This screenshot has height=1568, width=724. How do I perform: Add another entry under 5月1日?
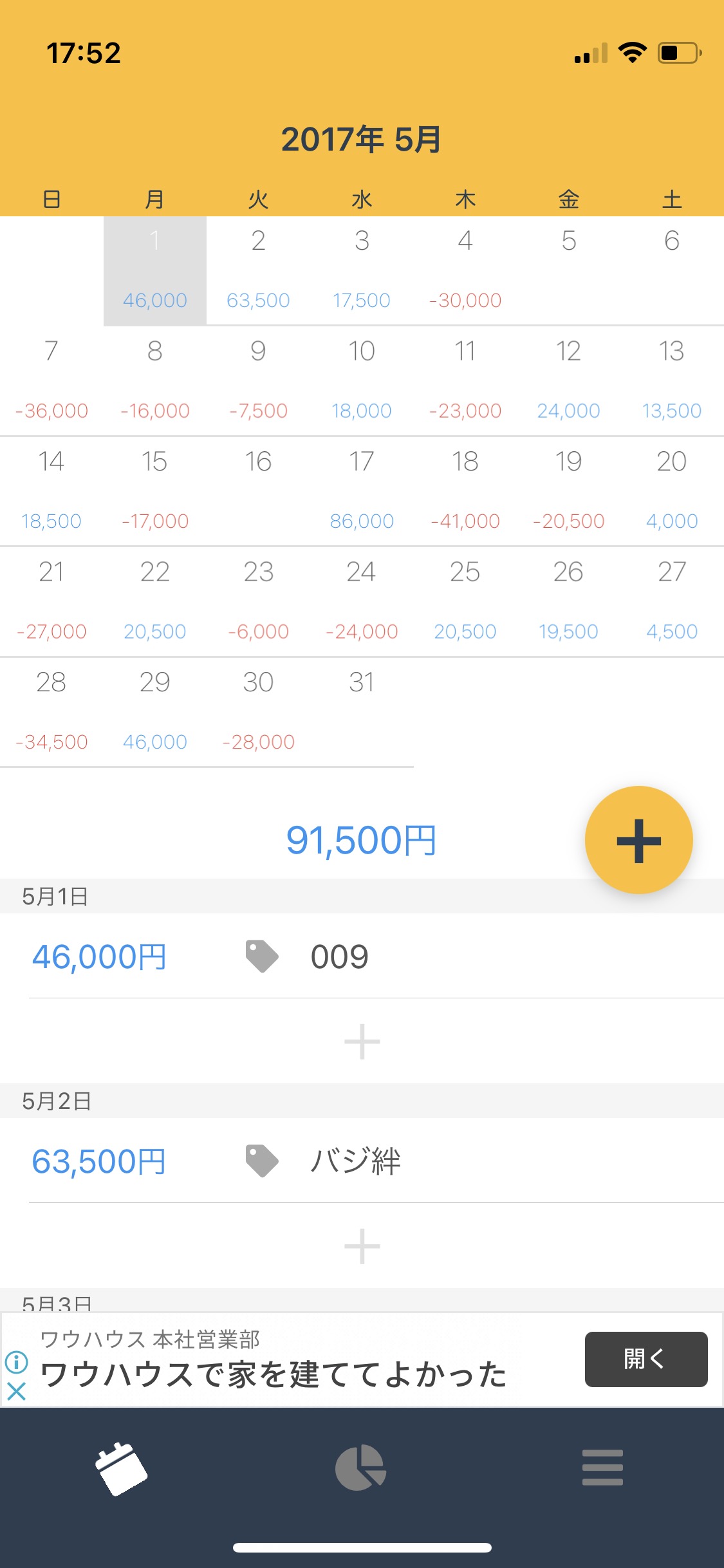[362, 1041]
